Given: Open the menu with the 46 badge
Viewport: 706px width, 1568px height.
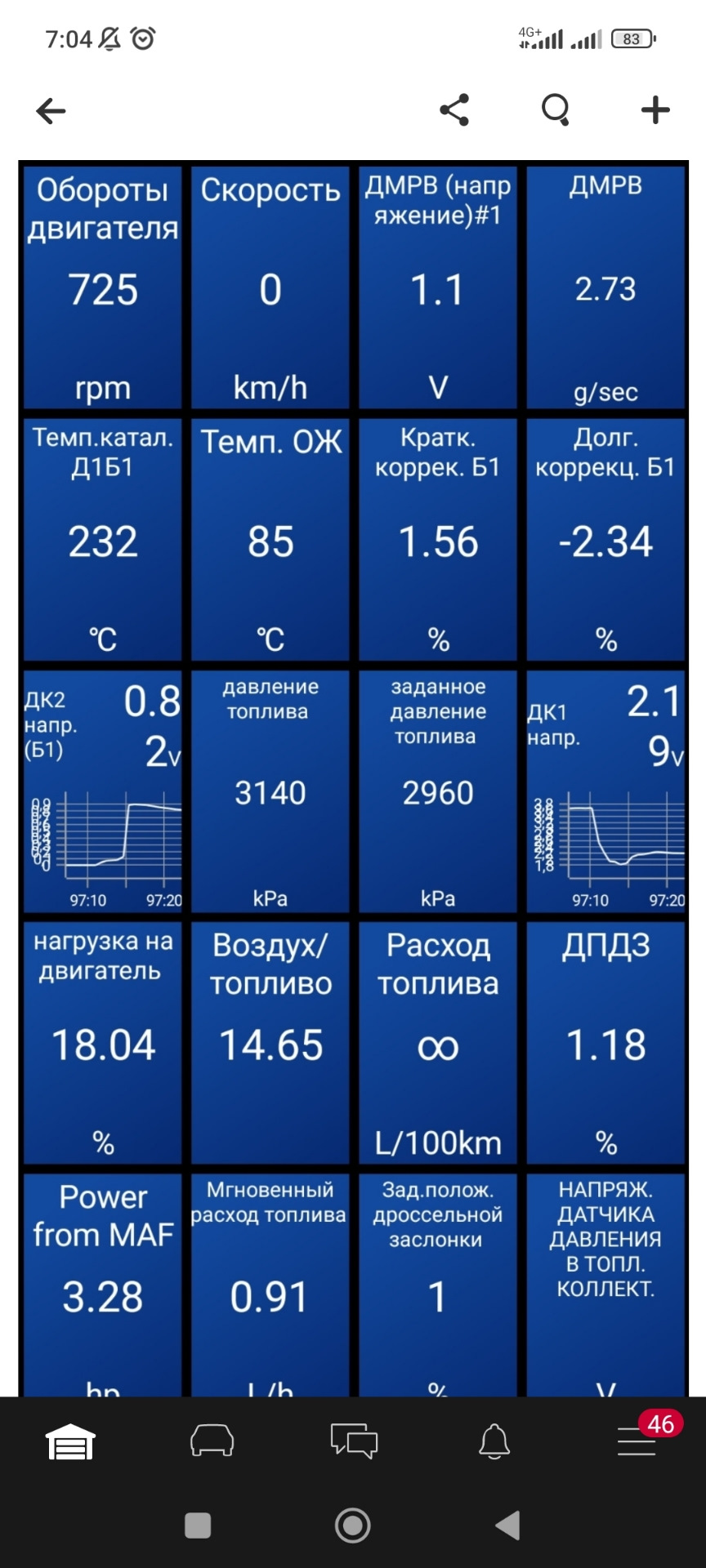Looking at the screenshot, I should [637, 1441].
